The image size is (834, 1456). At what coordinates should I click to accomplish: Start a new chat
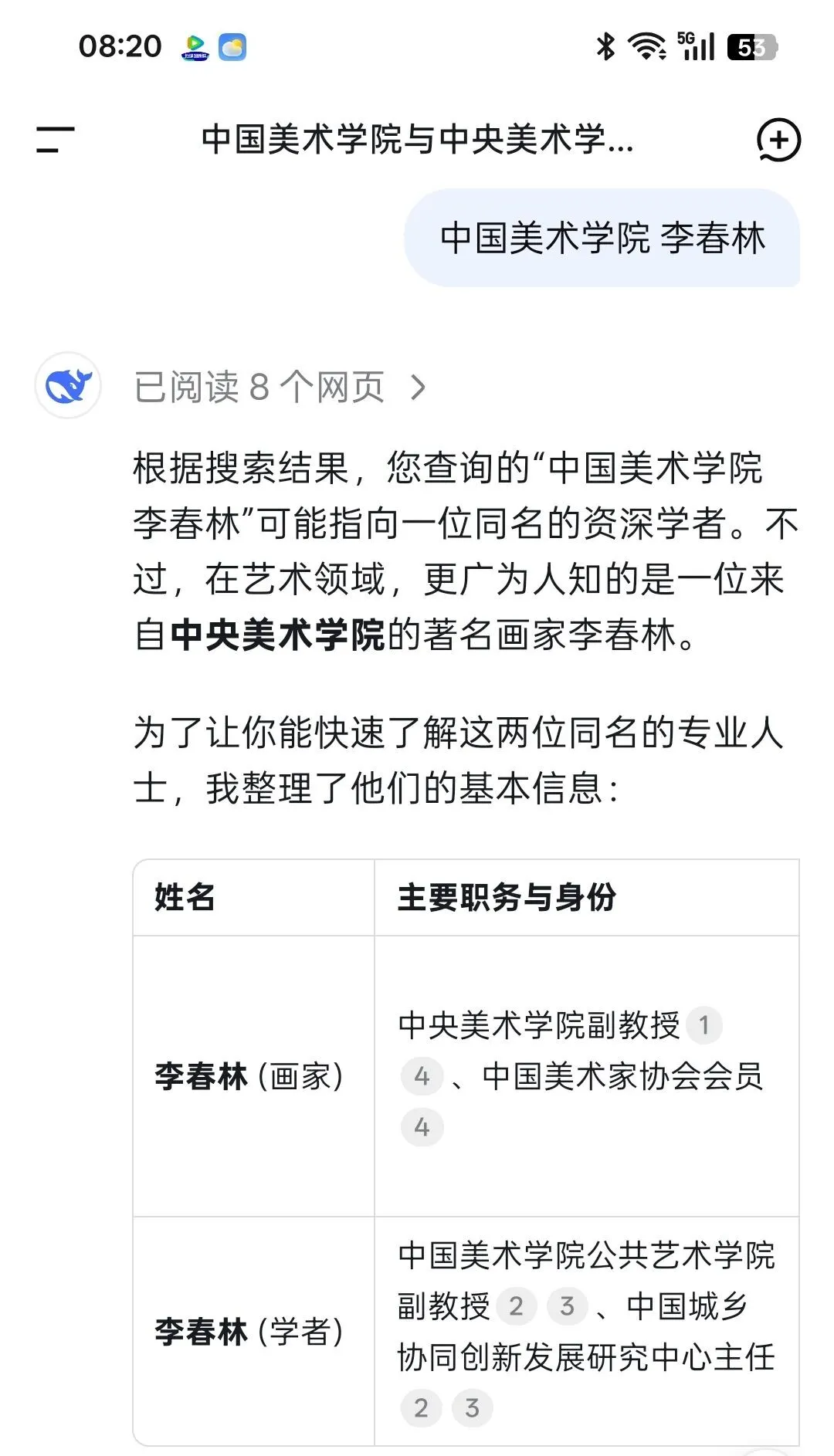[x=778, y=140]
